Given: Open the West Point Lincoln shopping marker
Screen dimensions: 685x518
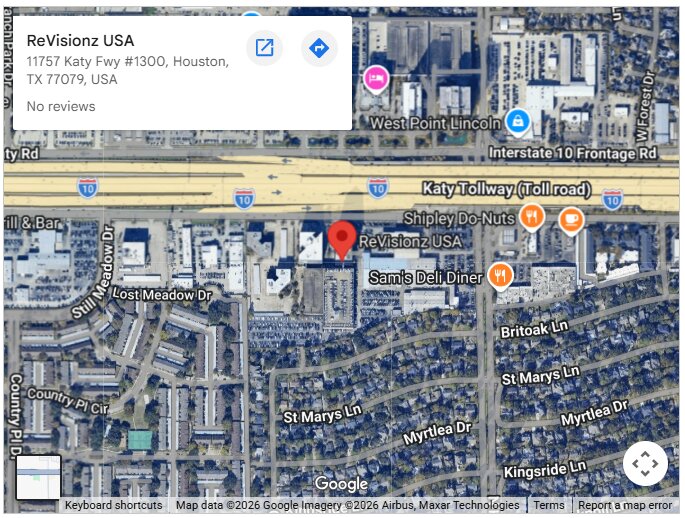Looking at the screenshot, I should tap(517, 123).
